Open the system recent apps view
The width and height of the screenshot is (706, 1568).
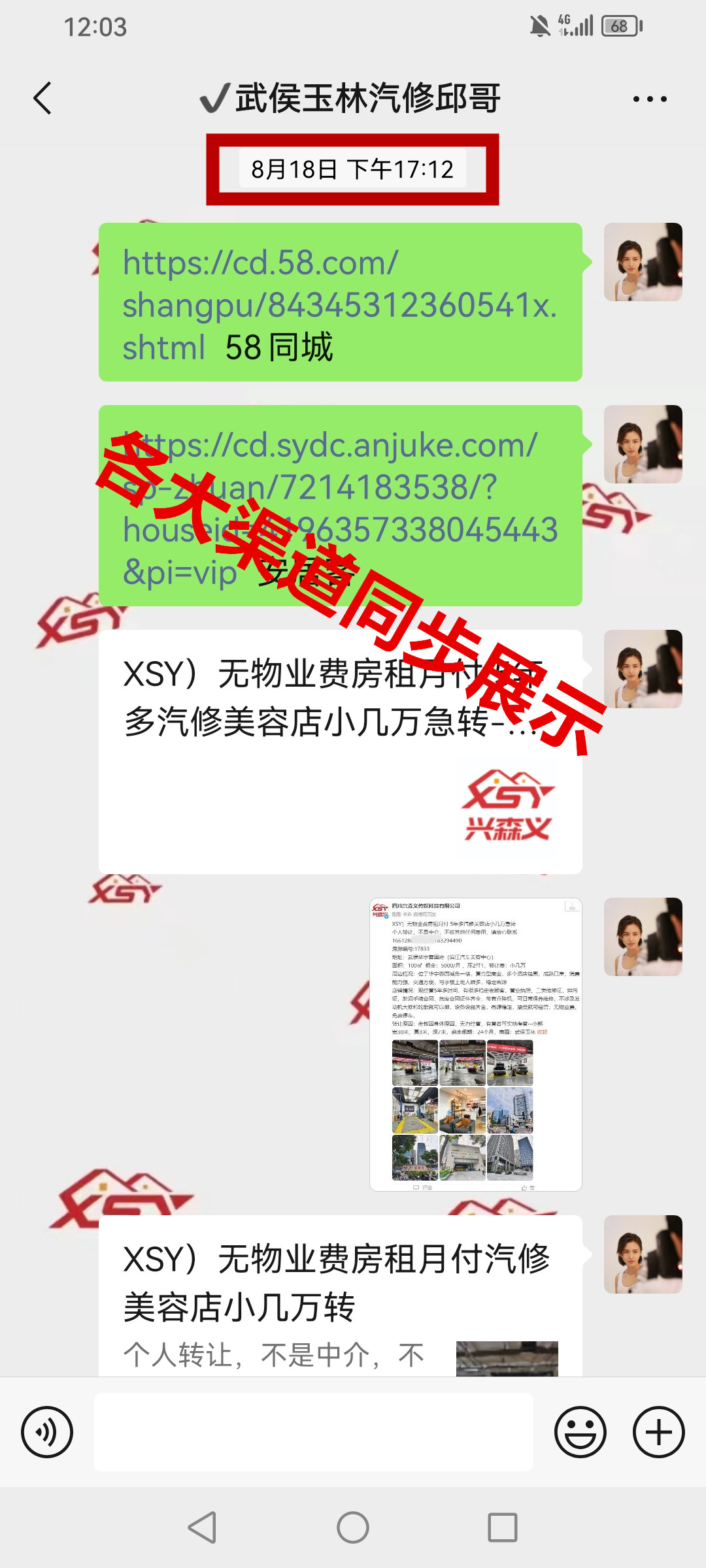(x=502, y=1527)
